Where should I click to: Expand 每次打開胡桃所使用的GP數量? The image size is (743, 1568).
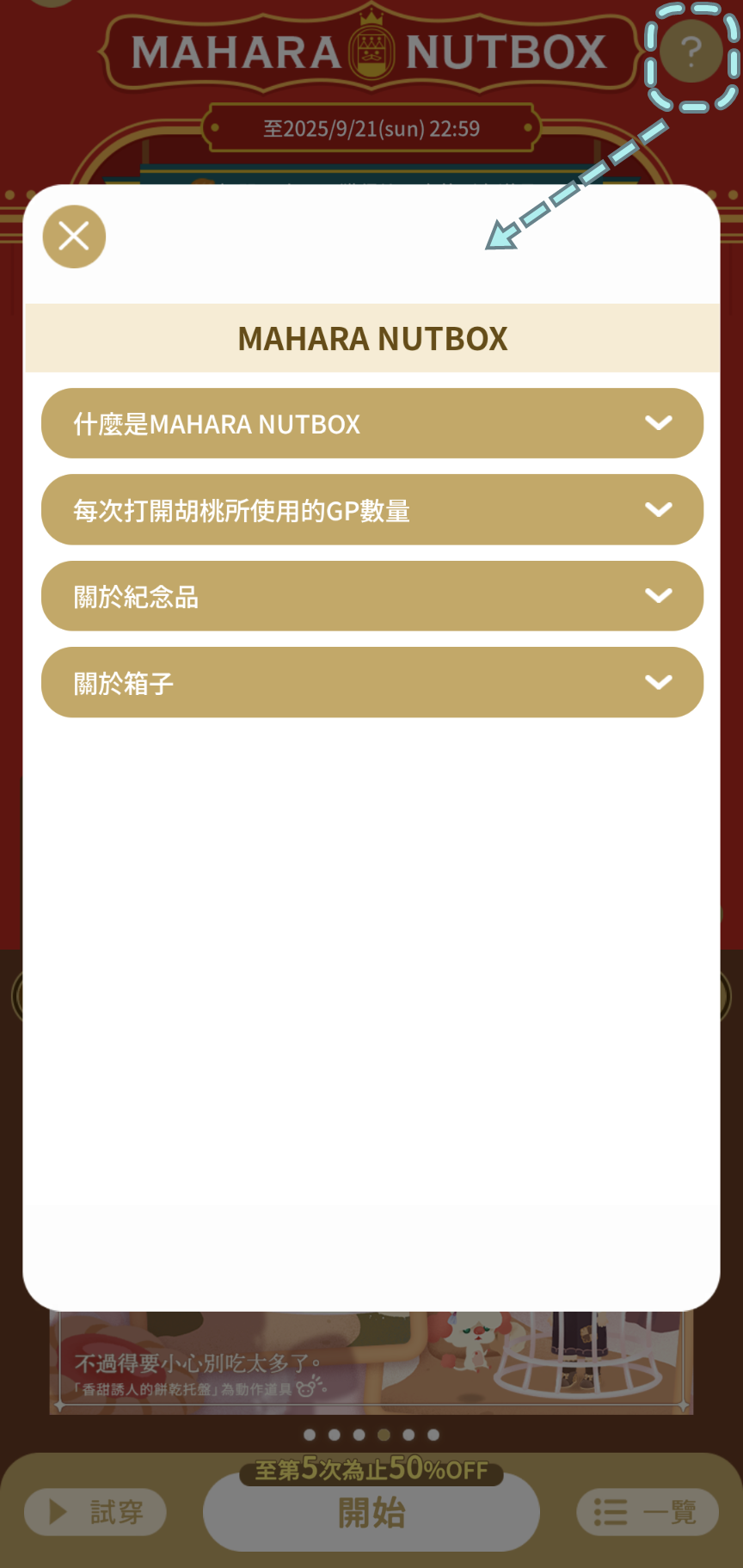[x=371, y=510]
